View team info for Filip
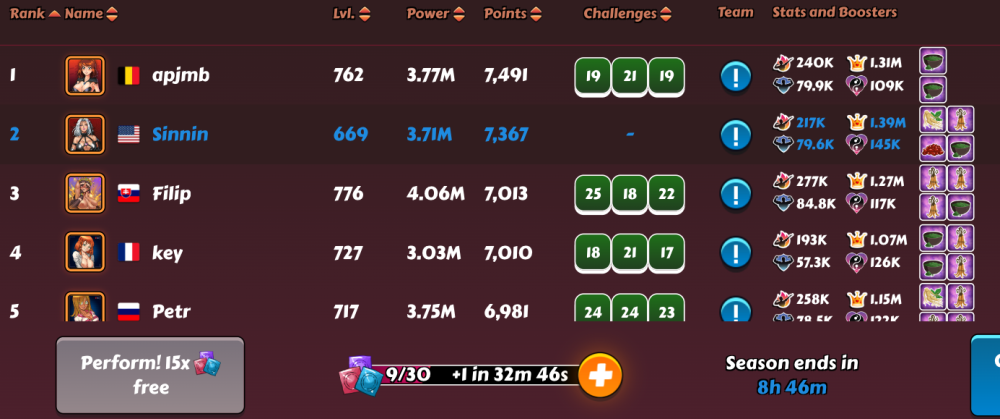1000x419 pixels. 735,193
